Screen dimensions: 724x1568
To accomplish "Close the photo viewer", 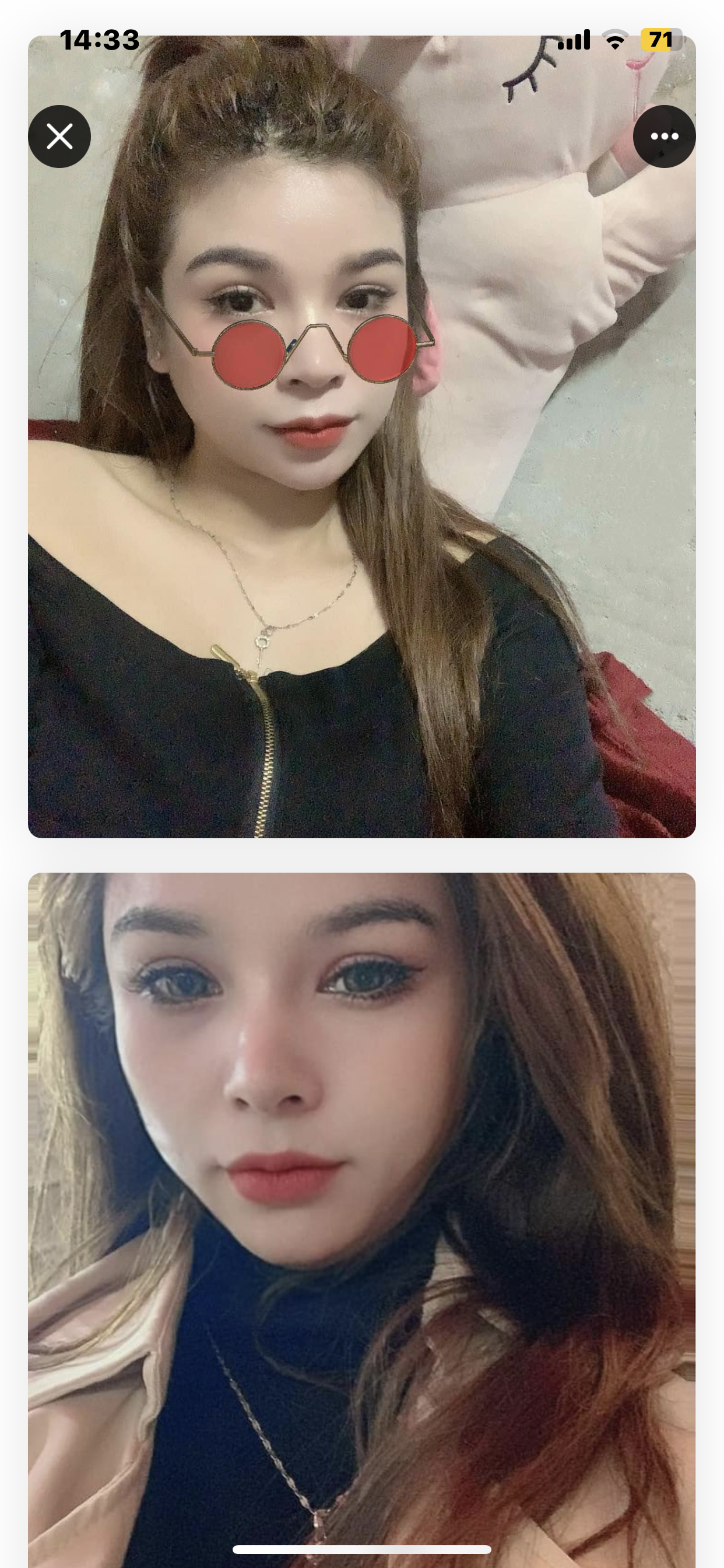I will [x=59, y=136].
